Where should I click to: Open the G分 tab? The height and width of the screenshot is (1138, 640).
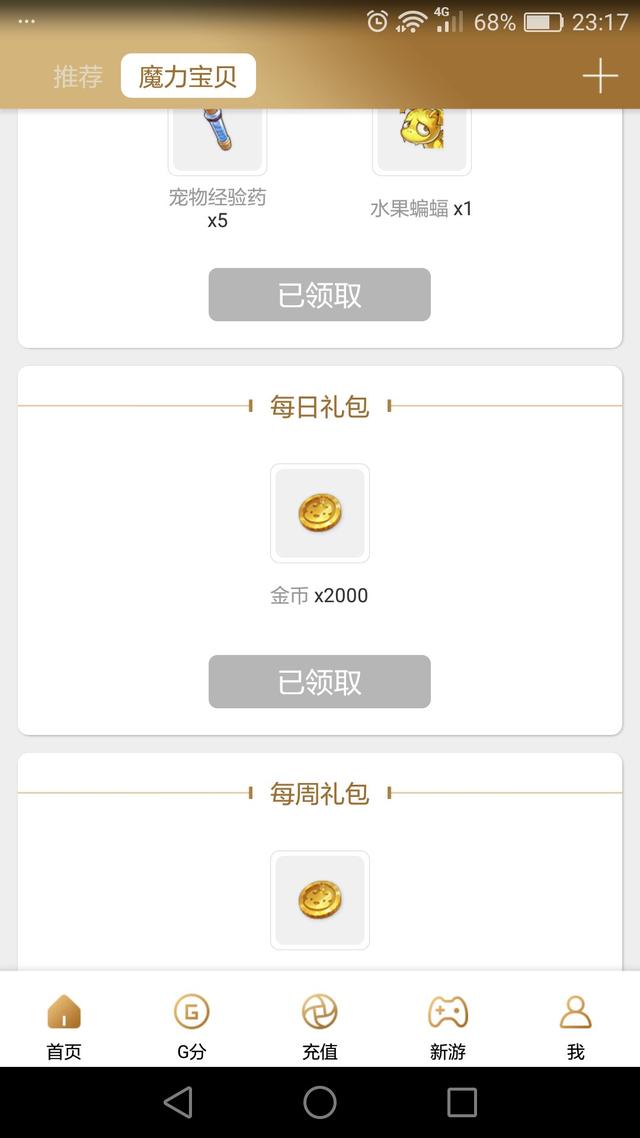click(191, 1025)
